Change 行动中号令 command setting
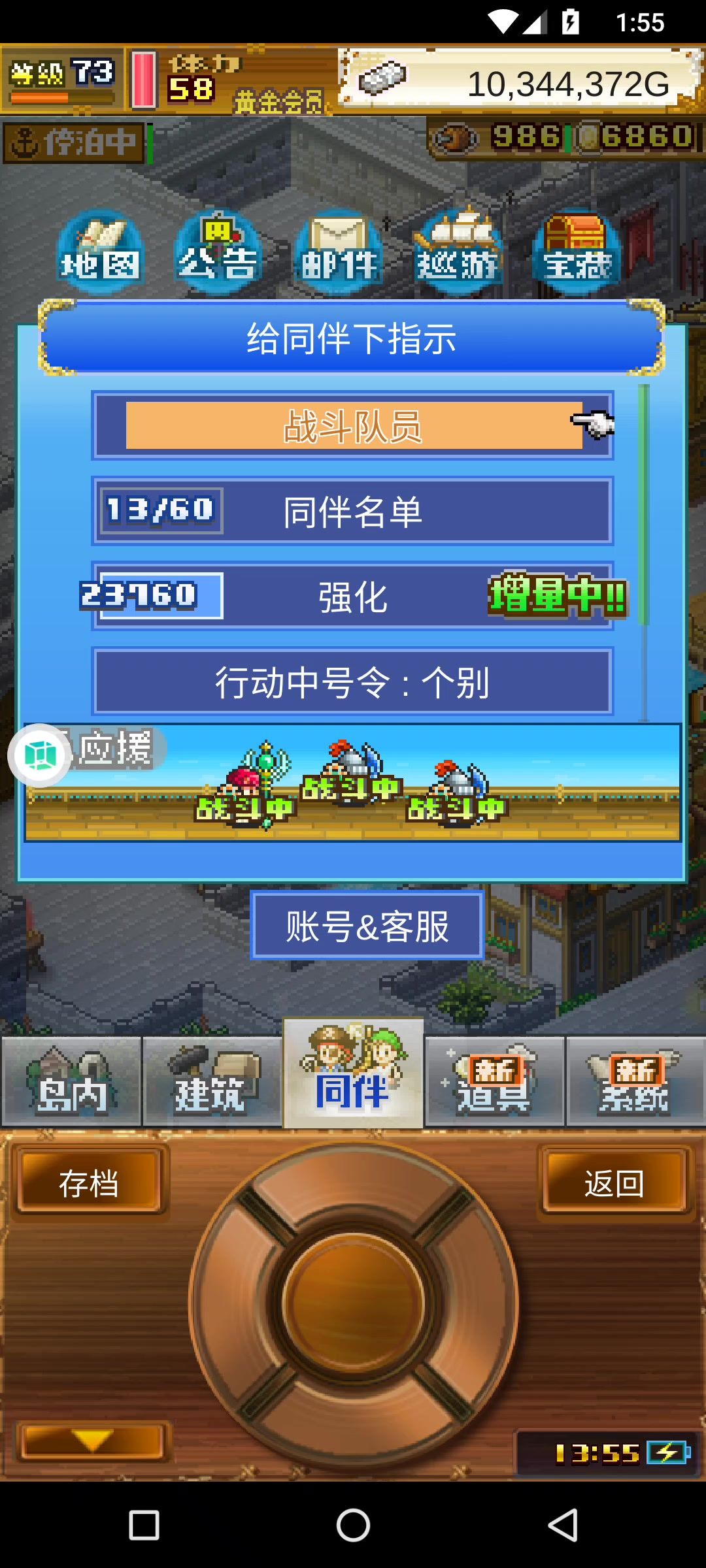The height and width of the screenshot is (1568, 706). pyautogui.click(x=353, y=682)
